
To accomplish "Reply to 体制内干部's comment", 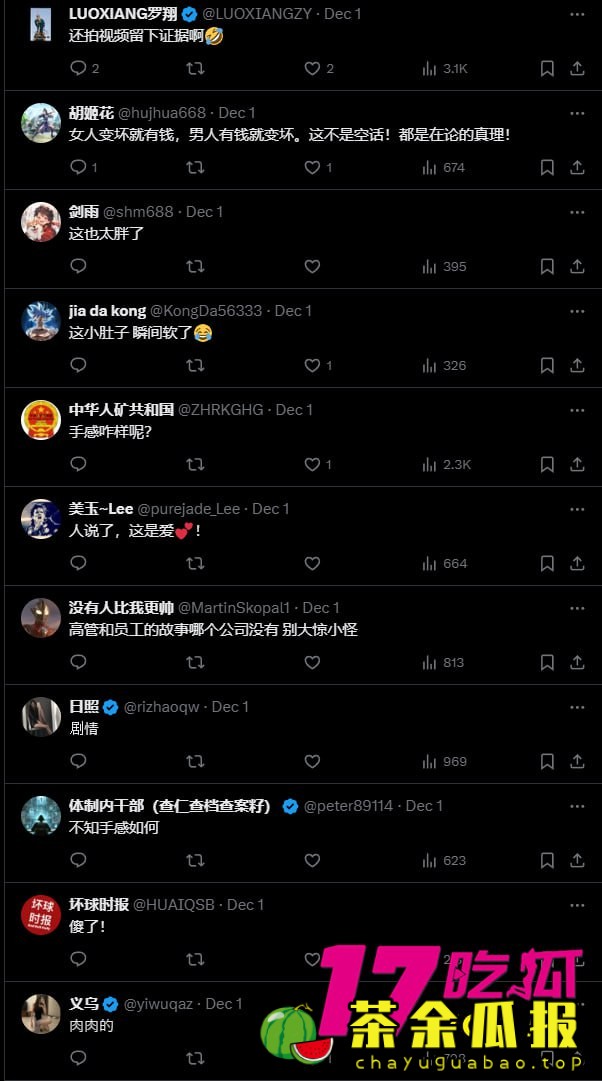I will 79,861.
